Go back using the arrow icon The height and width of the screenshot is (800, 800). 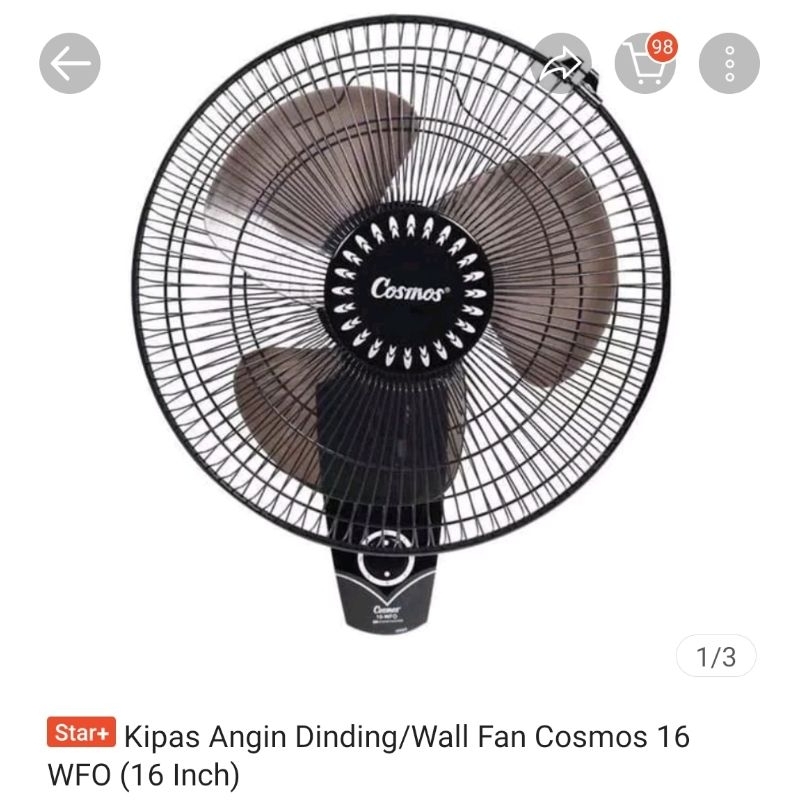tap(70, 65)
